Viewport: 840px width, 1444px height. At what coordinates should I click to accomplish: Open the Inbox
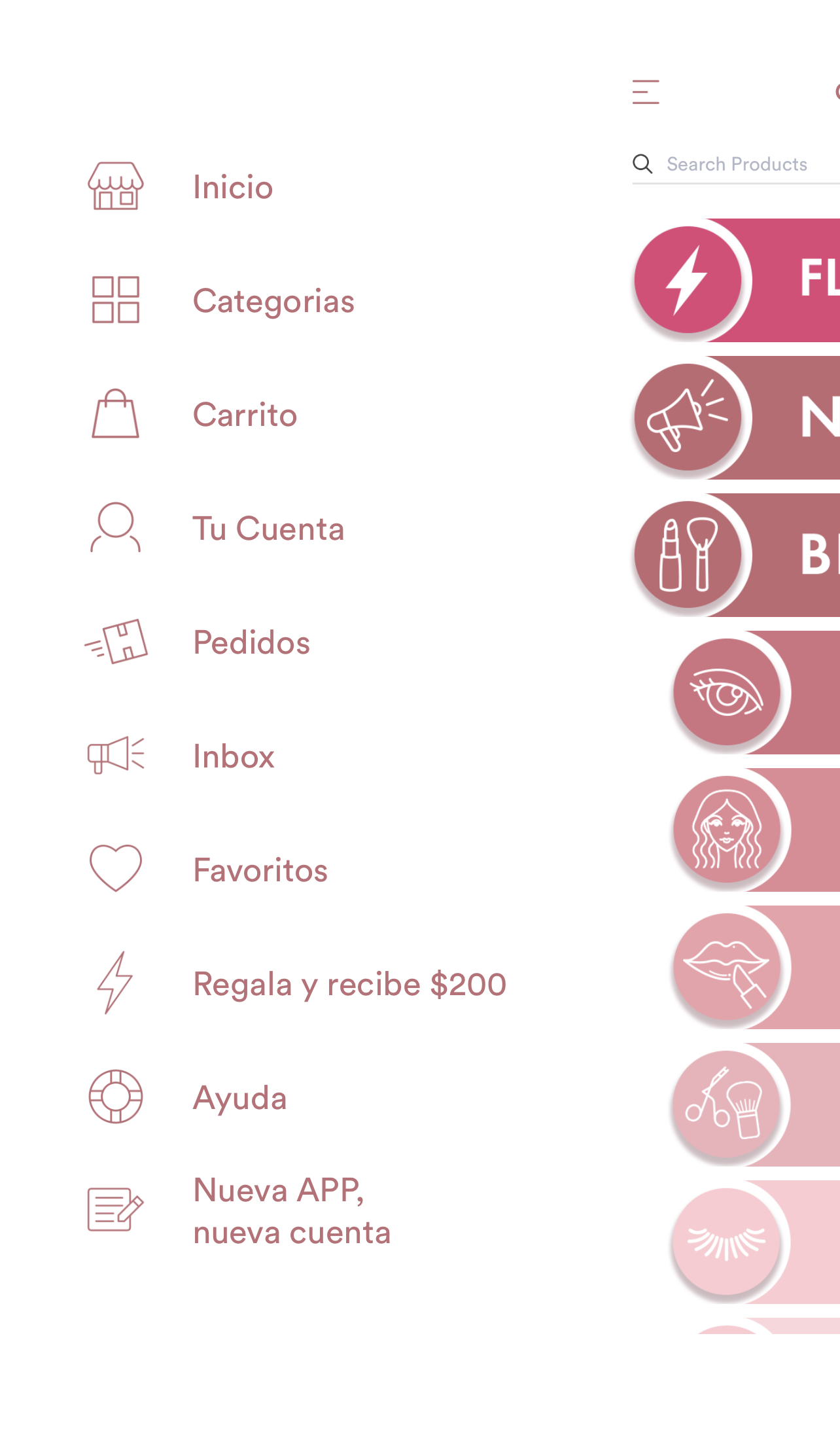pyautogui.click(x=234, y=756)
